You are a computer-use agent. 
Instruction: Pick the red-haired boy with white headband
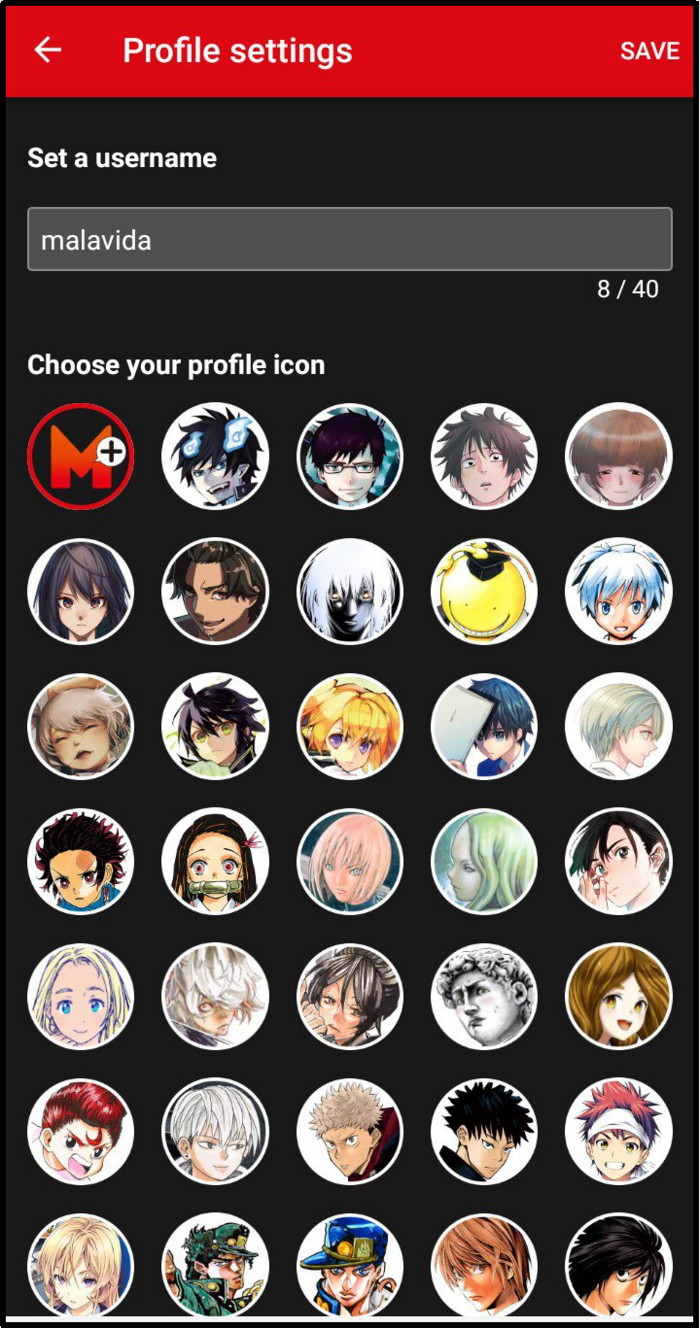click(x=618, y=1131)
